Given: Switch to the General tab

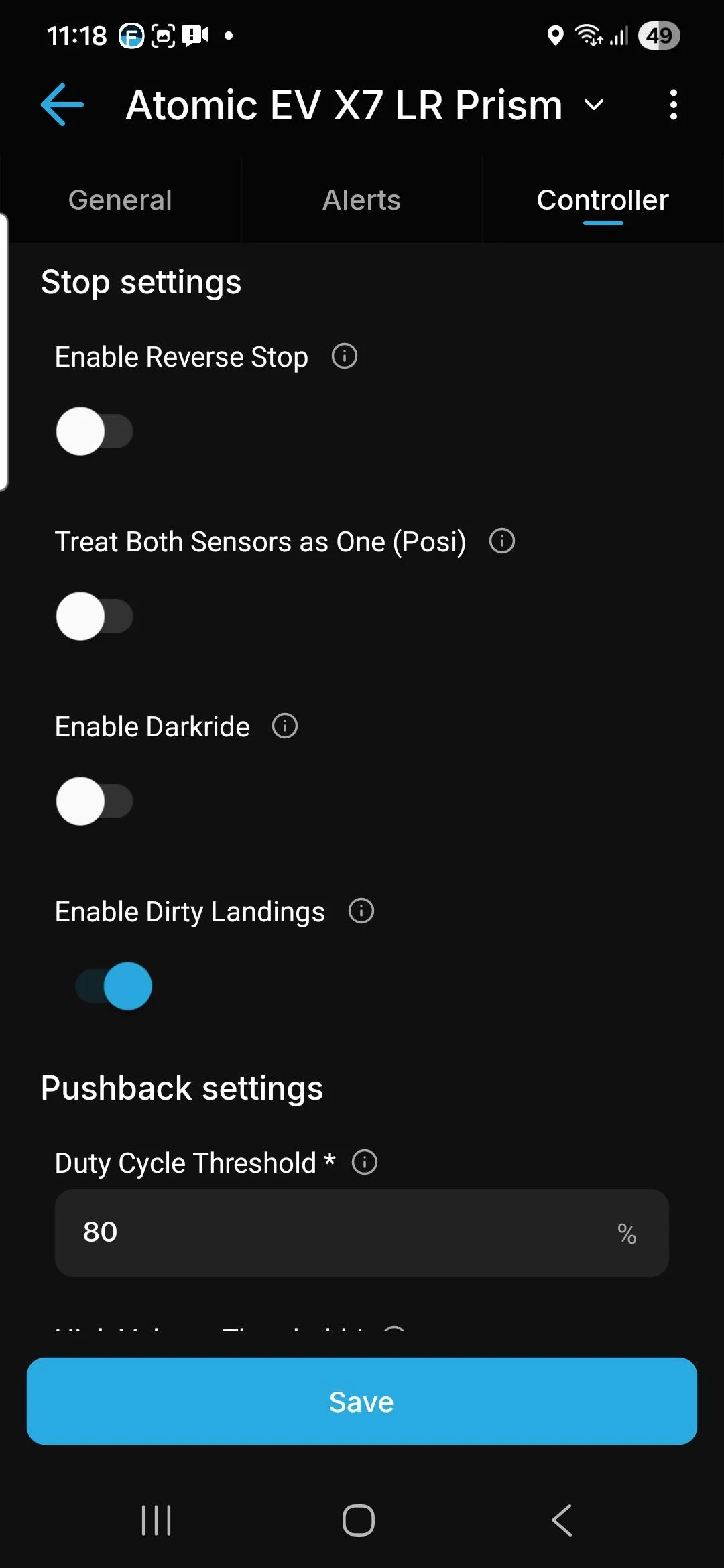Looking at the screenshot, I should 121,200.
